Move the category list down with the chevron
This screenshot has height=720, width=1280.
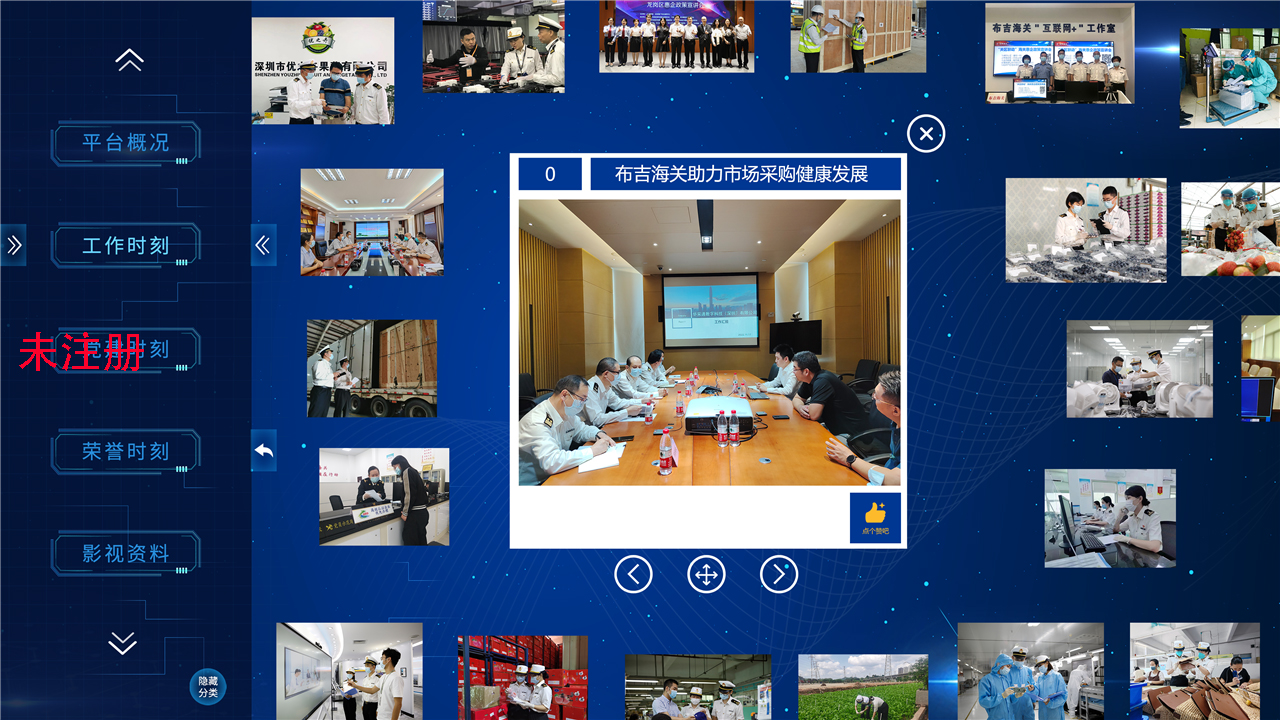123,643
